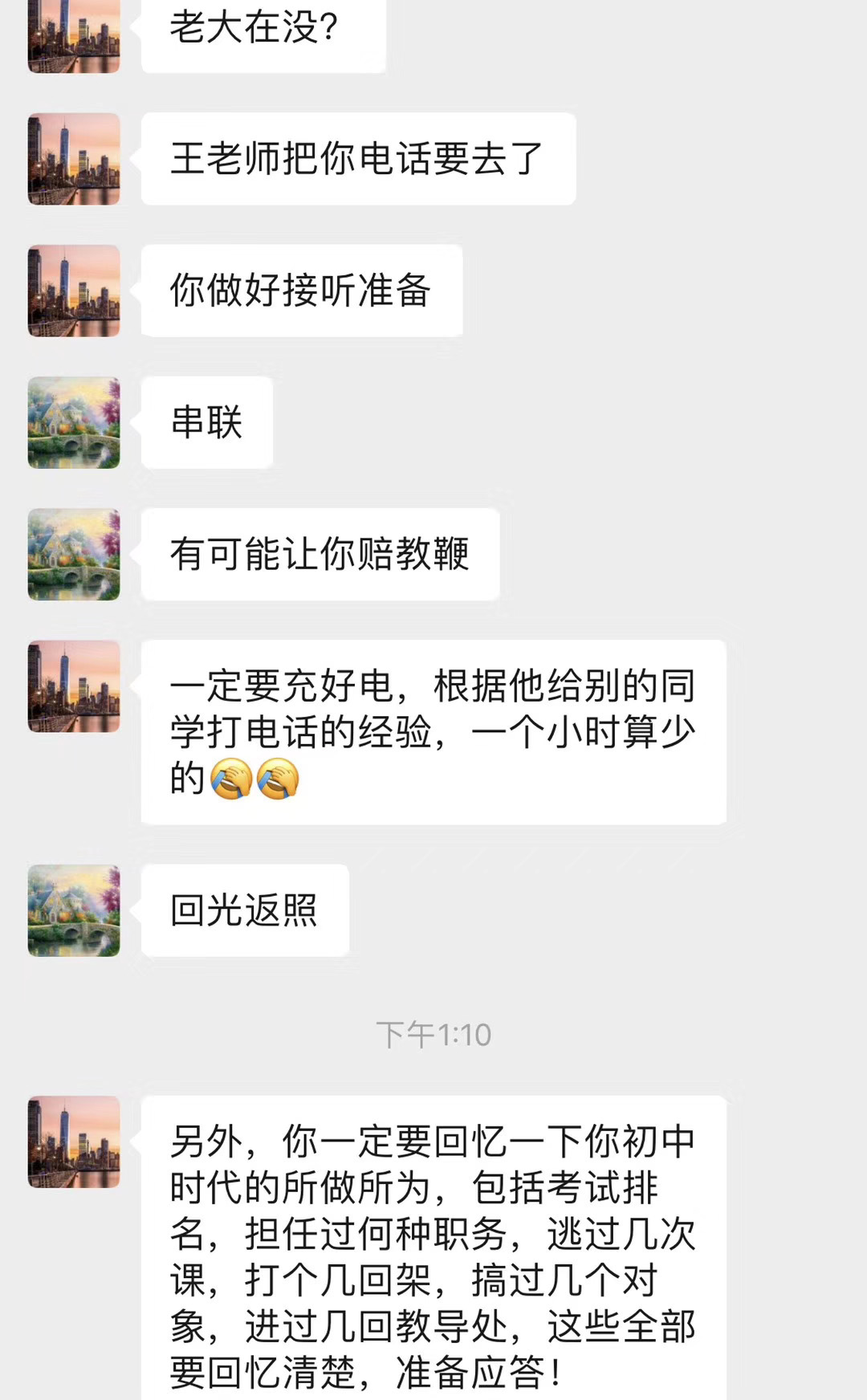View profile of sender of "串联"

[x=74, y=422]
